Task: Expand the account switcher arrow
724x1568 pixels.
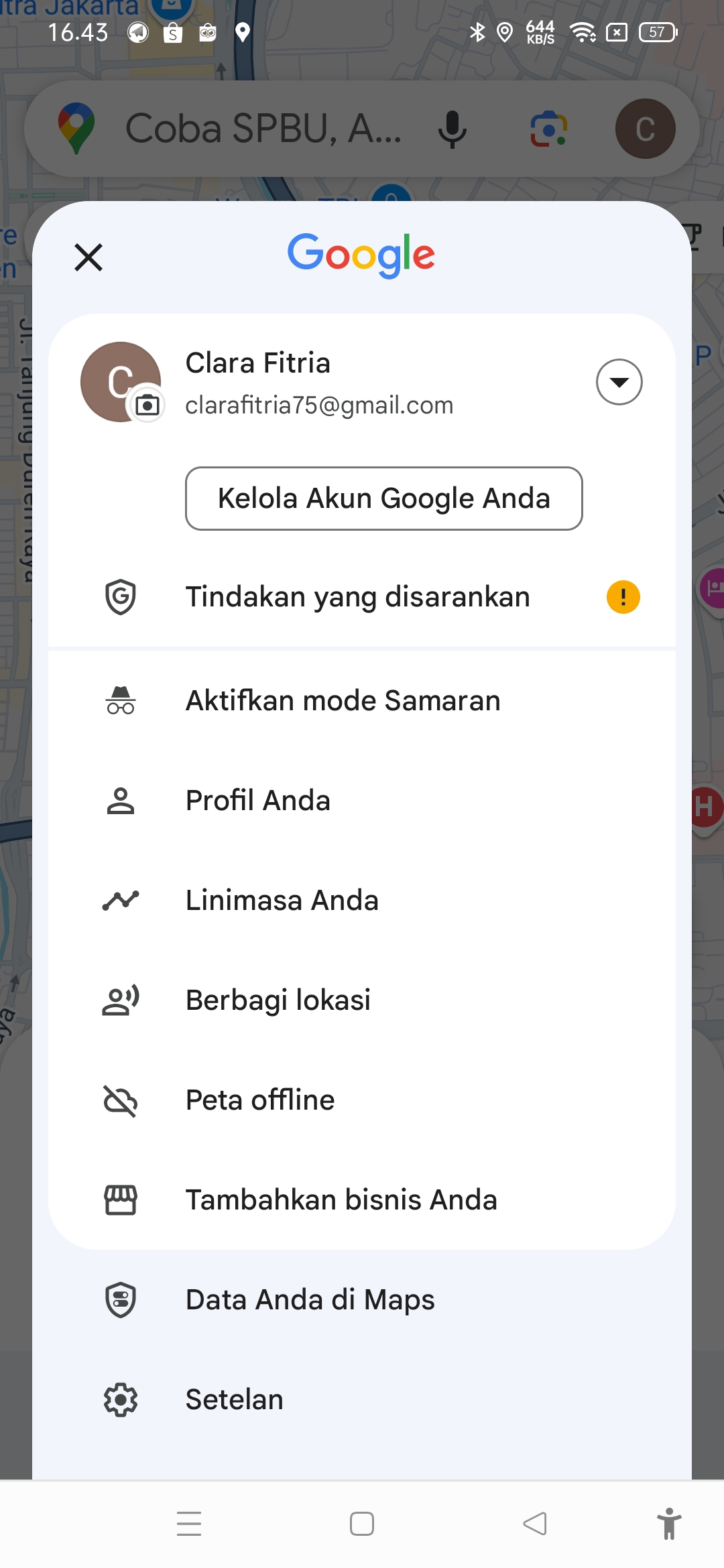Action: click(619, 382)
